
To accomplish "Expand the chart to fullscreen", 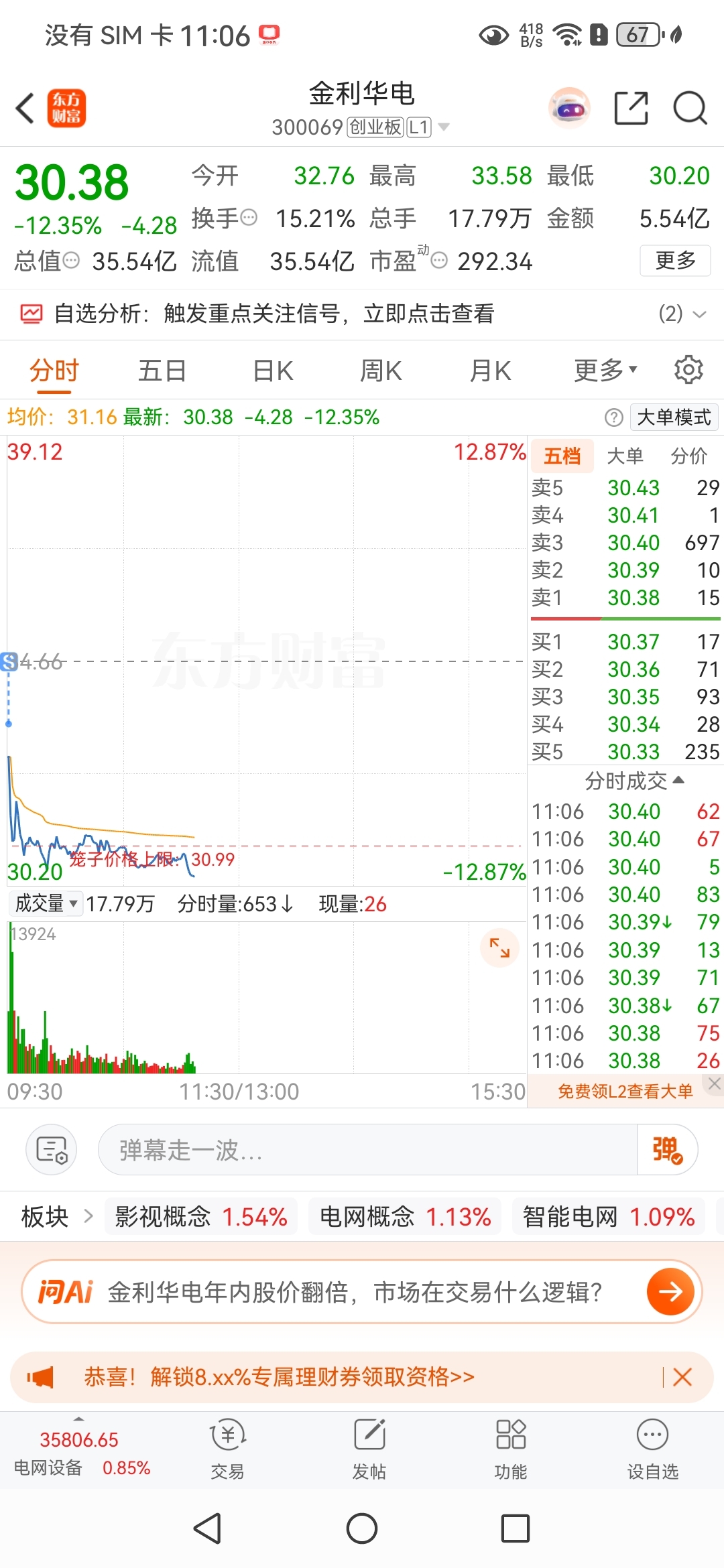I will (500, 948).
